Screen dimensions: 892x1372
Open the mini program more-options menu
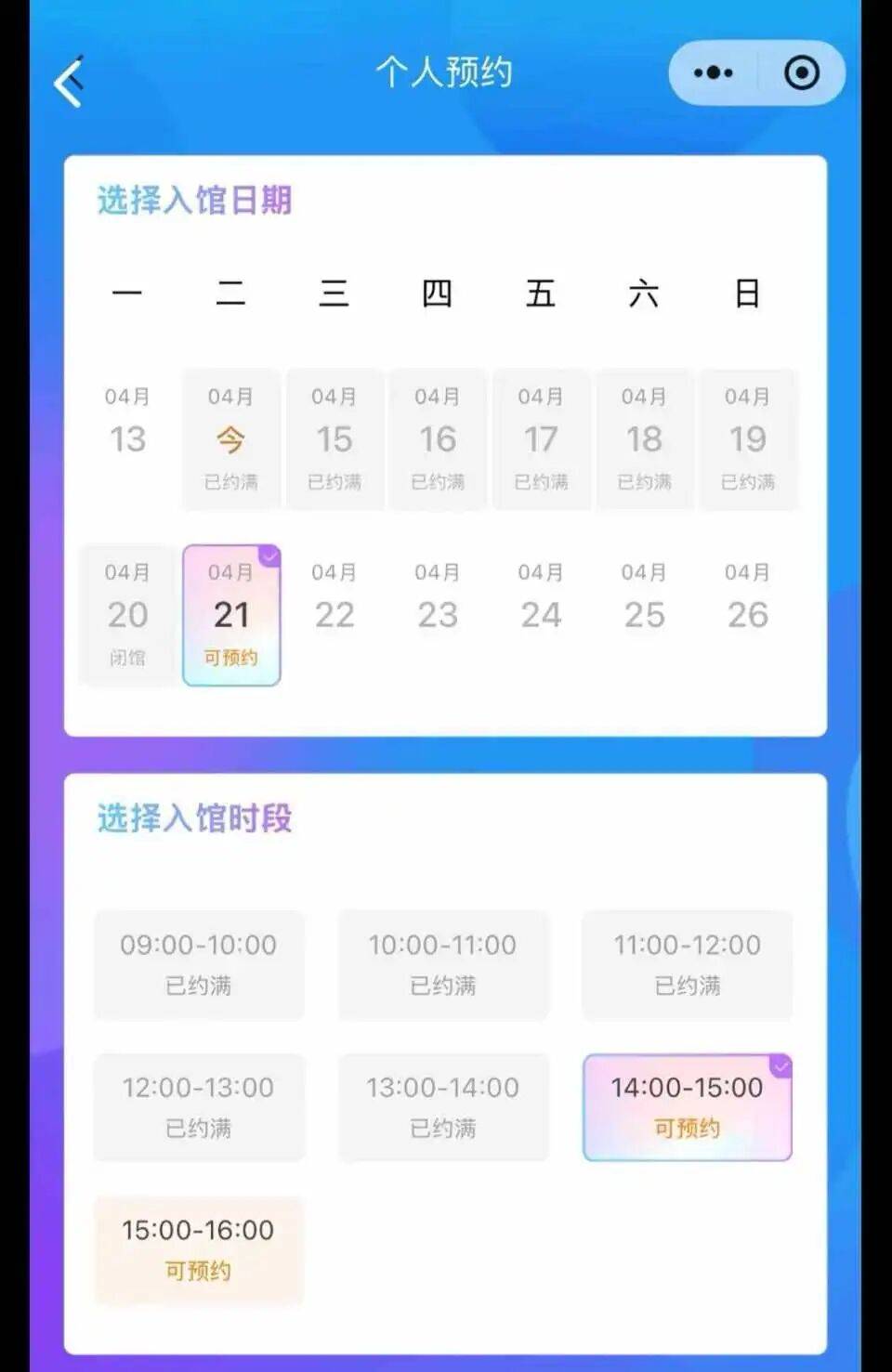(x=713, y=72)
